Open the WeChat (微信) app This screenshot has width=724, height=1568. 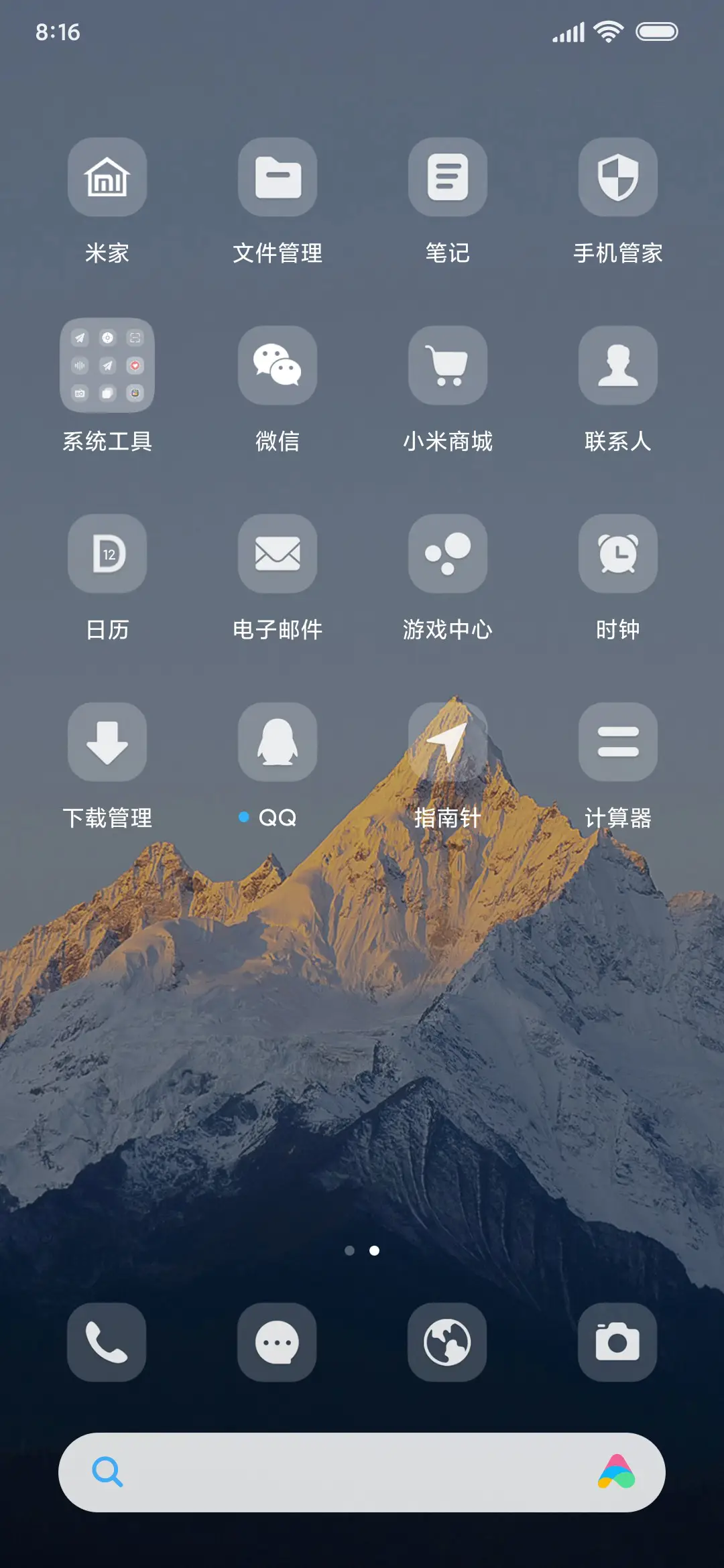[278, 366]
